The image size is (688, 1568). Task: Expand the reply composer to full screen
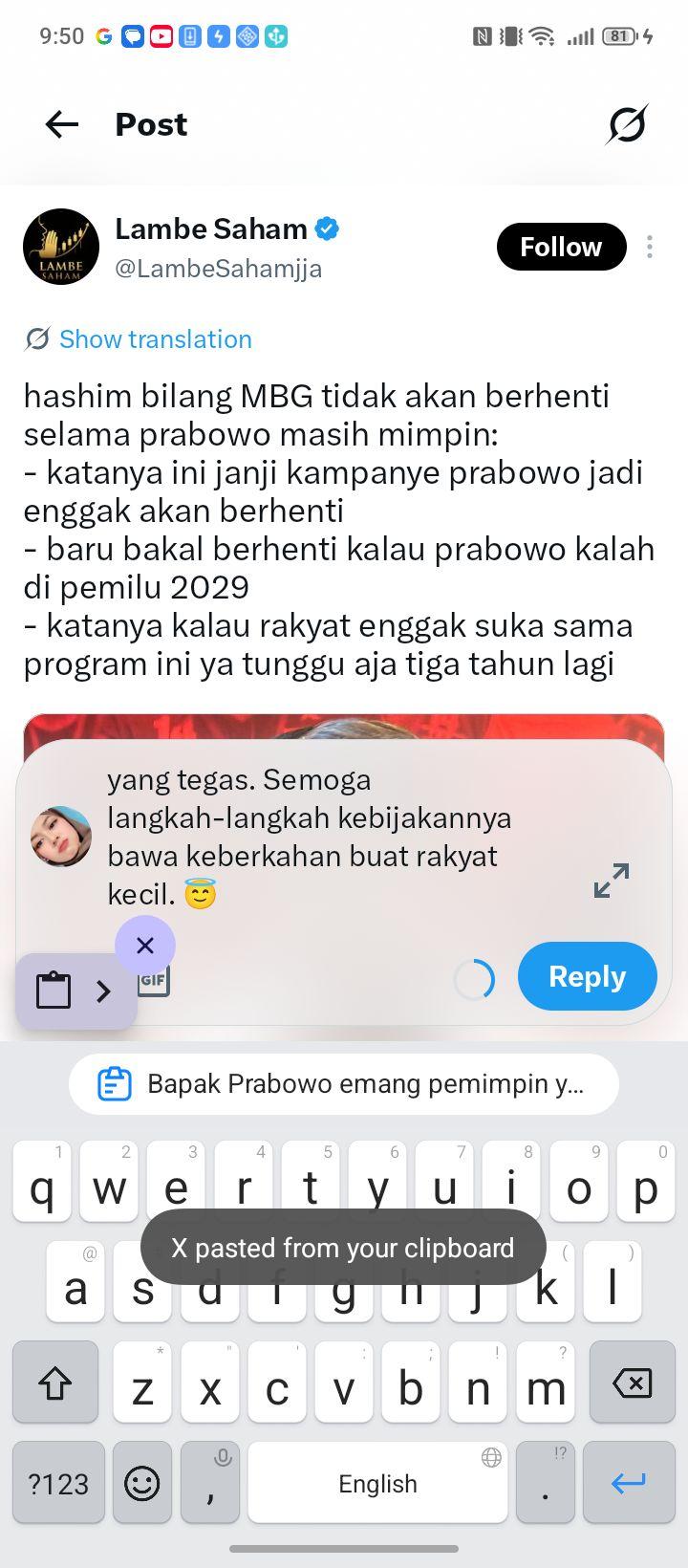tap(612, 881)
